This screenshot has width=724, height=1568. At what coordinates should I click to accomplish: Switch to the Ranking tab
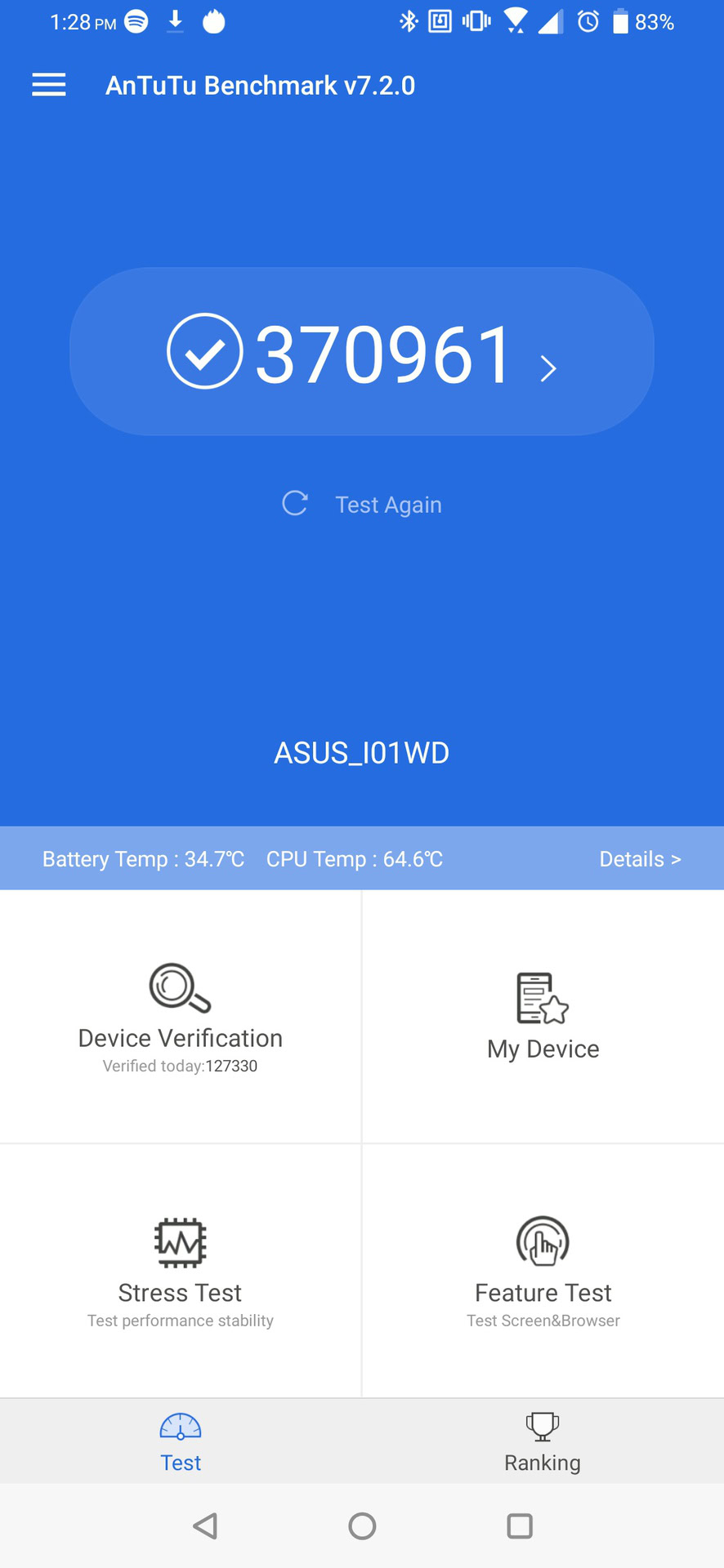coord(543,1443)
